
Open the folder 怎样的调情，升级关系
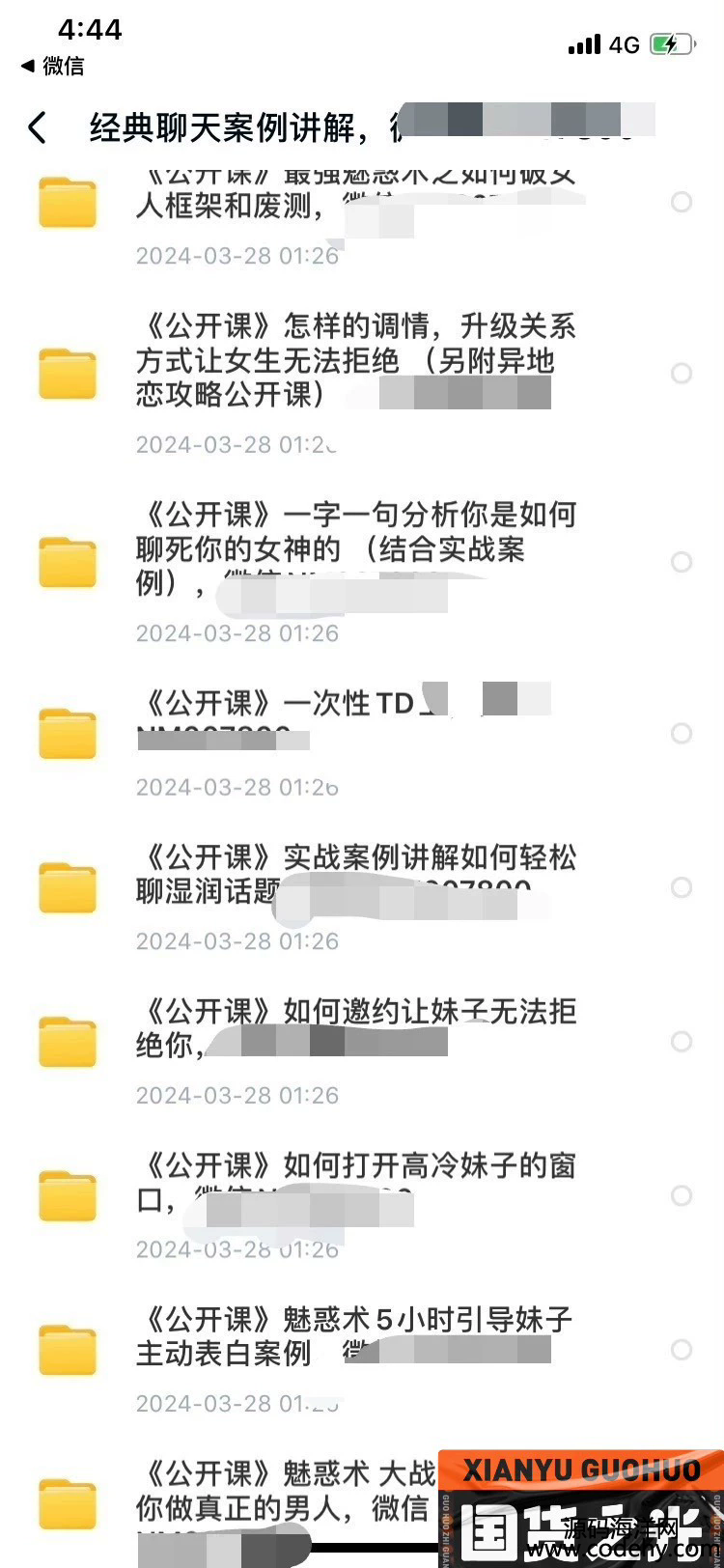pyautogui.click(x=355, y=359)
